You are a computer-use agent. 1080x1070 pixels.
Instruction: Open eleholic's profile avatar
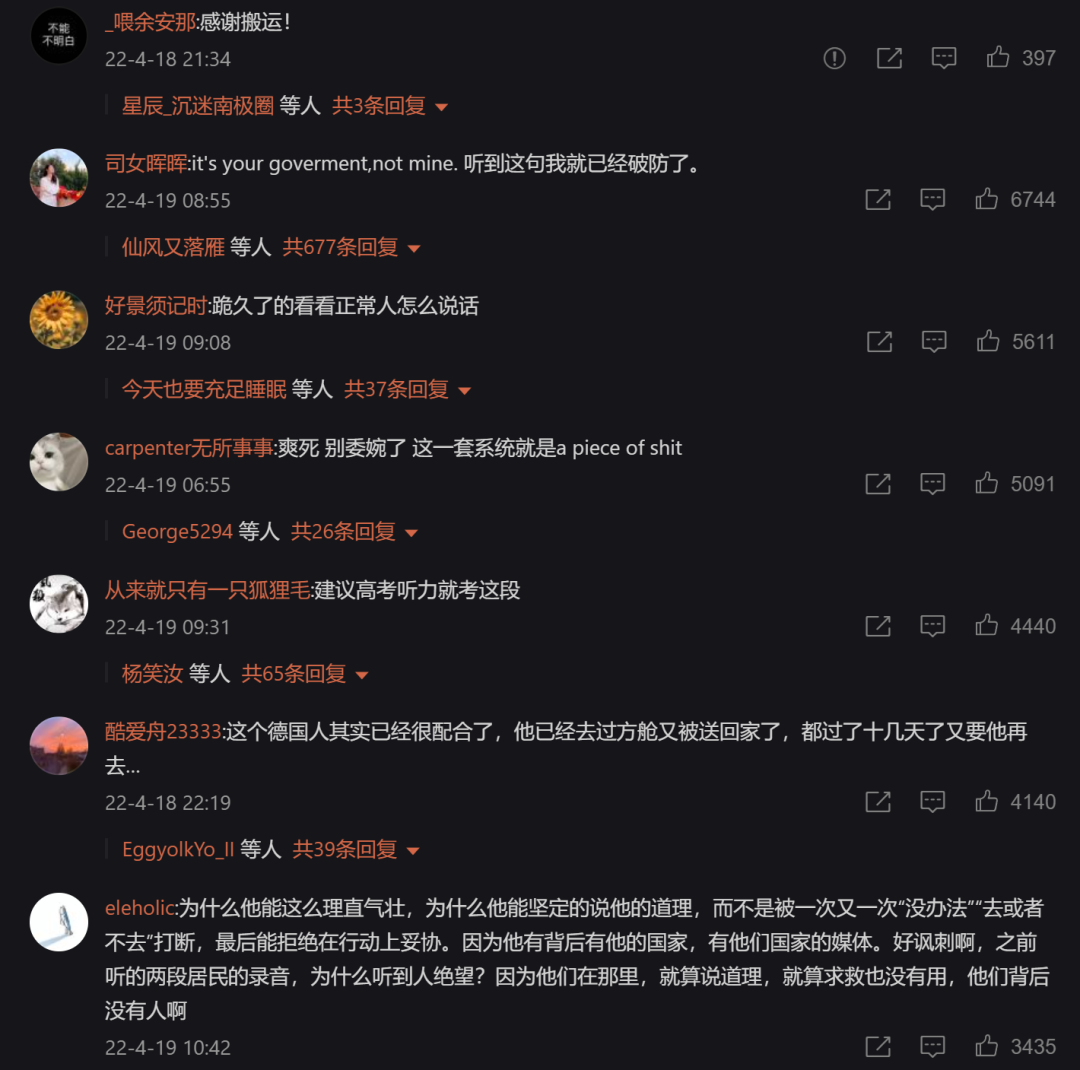pyautogui.click(x=59, y=922)
